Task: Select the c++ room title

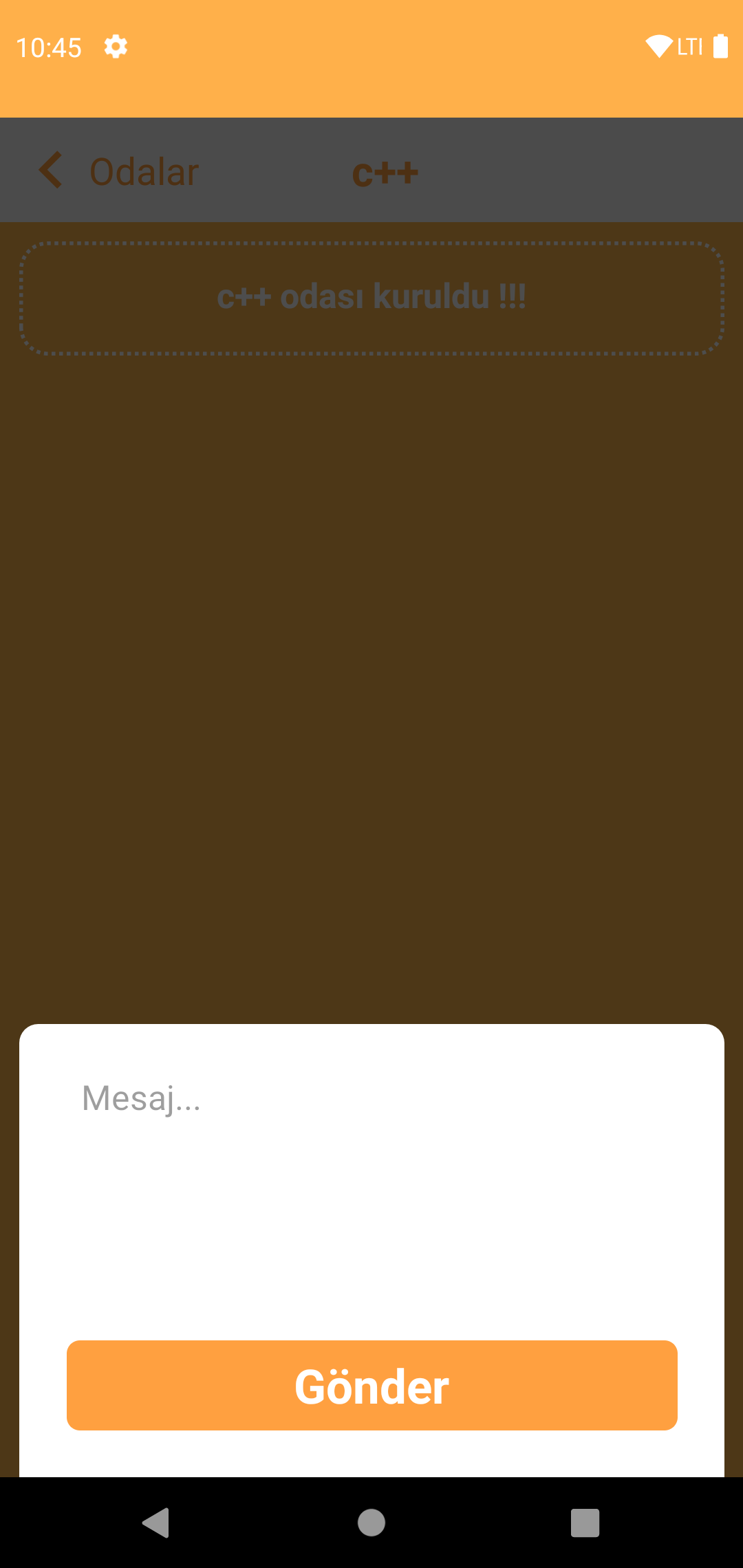Action: (384, 171)
